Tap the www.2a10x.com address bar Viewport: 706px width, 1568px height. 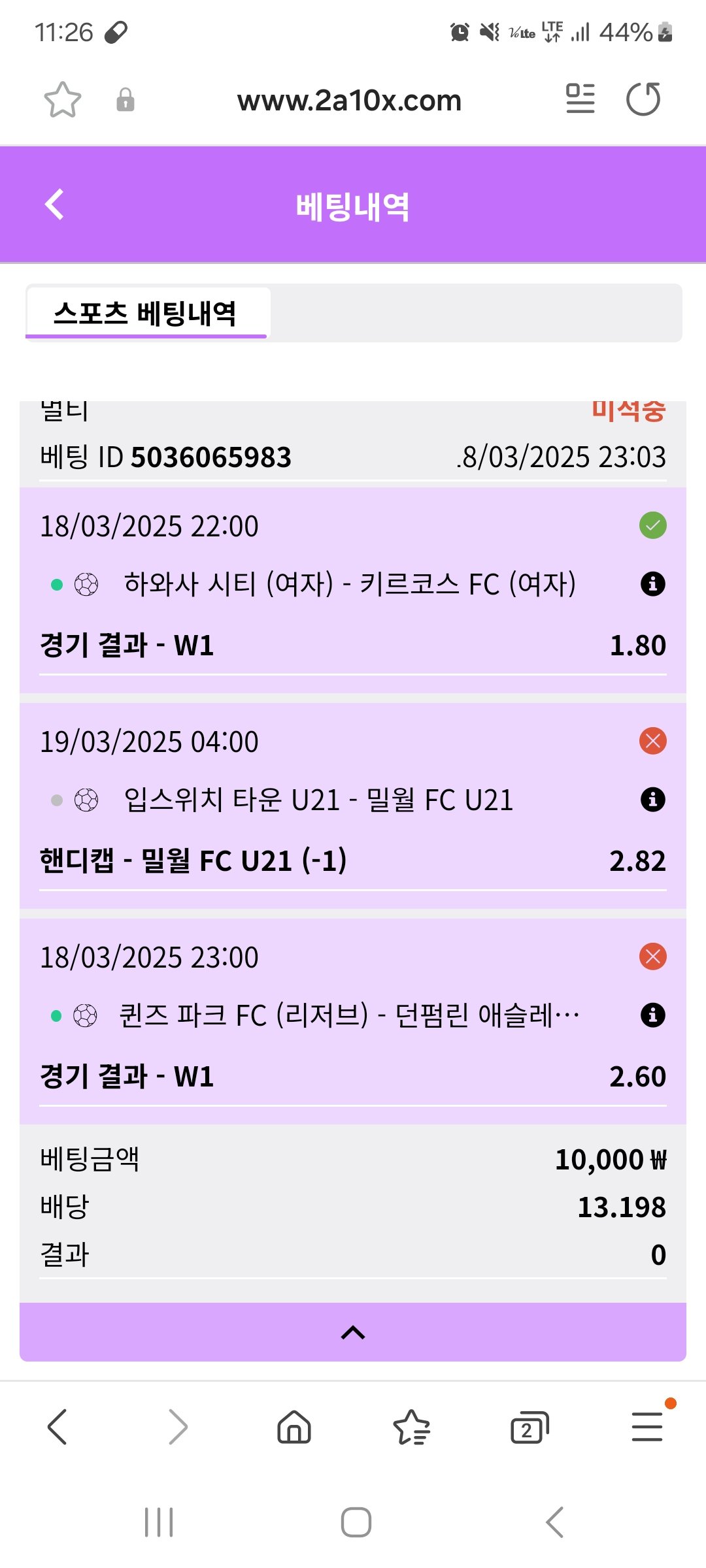pos(349,101)
